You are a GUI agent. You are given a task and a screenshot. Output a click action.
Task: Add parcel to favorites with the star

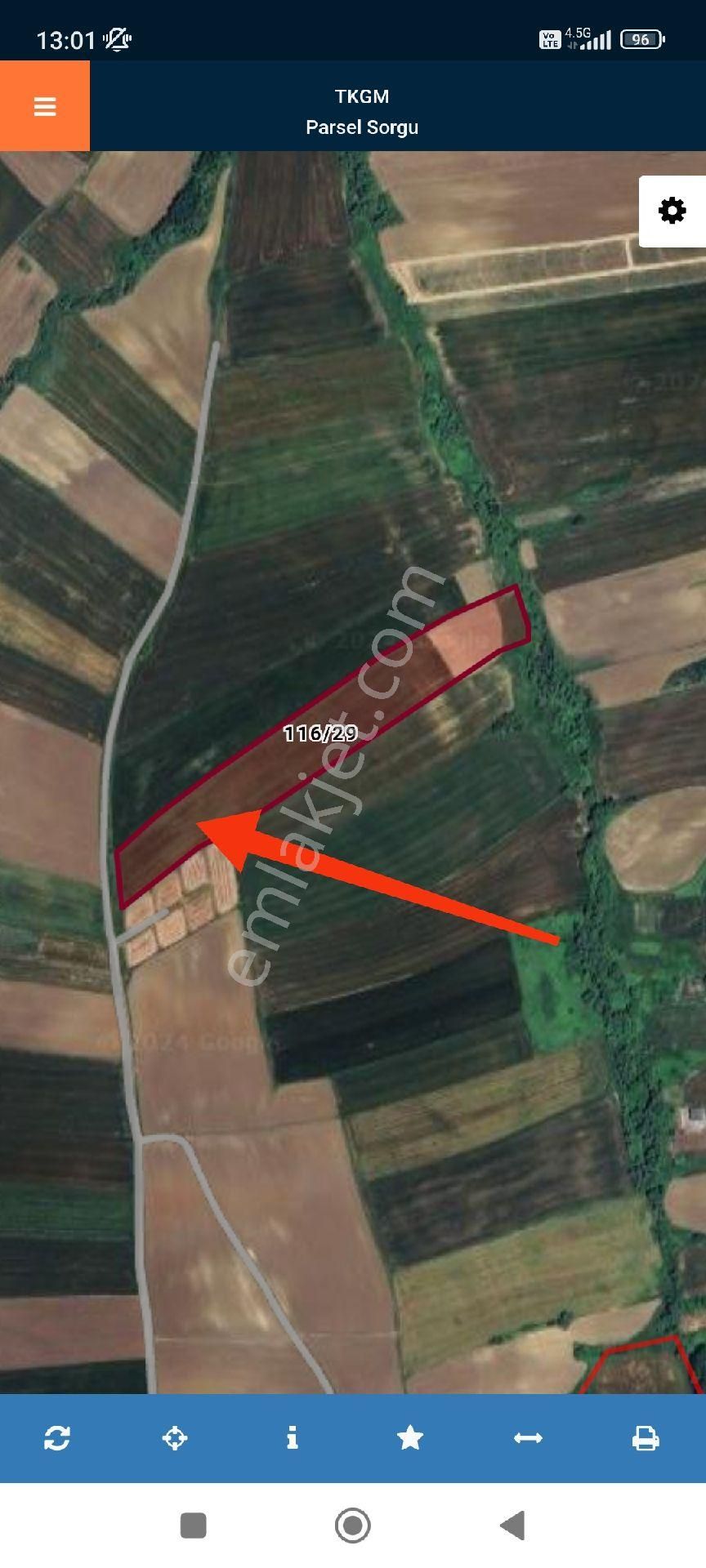point(410,1438)
